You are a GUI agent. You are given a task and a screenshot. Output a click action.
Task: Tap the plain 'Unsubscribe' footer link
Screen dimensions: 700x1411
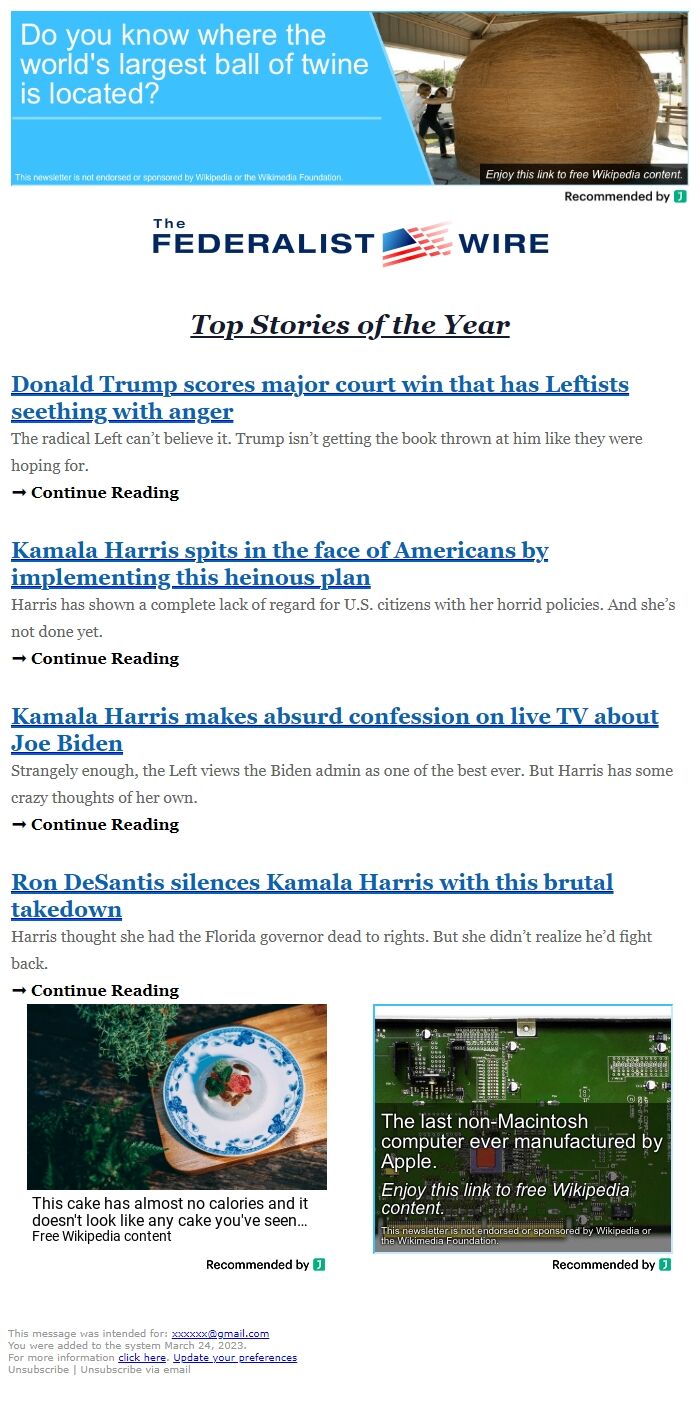click(x=38, y=1370)
